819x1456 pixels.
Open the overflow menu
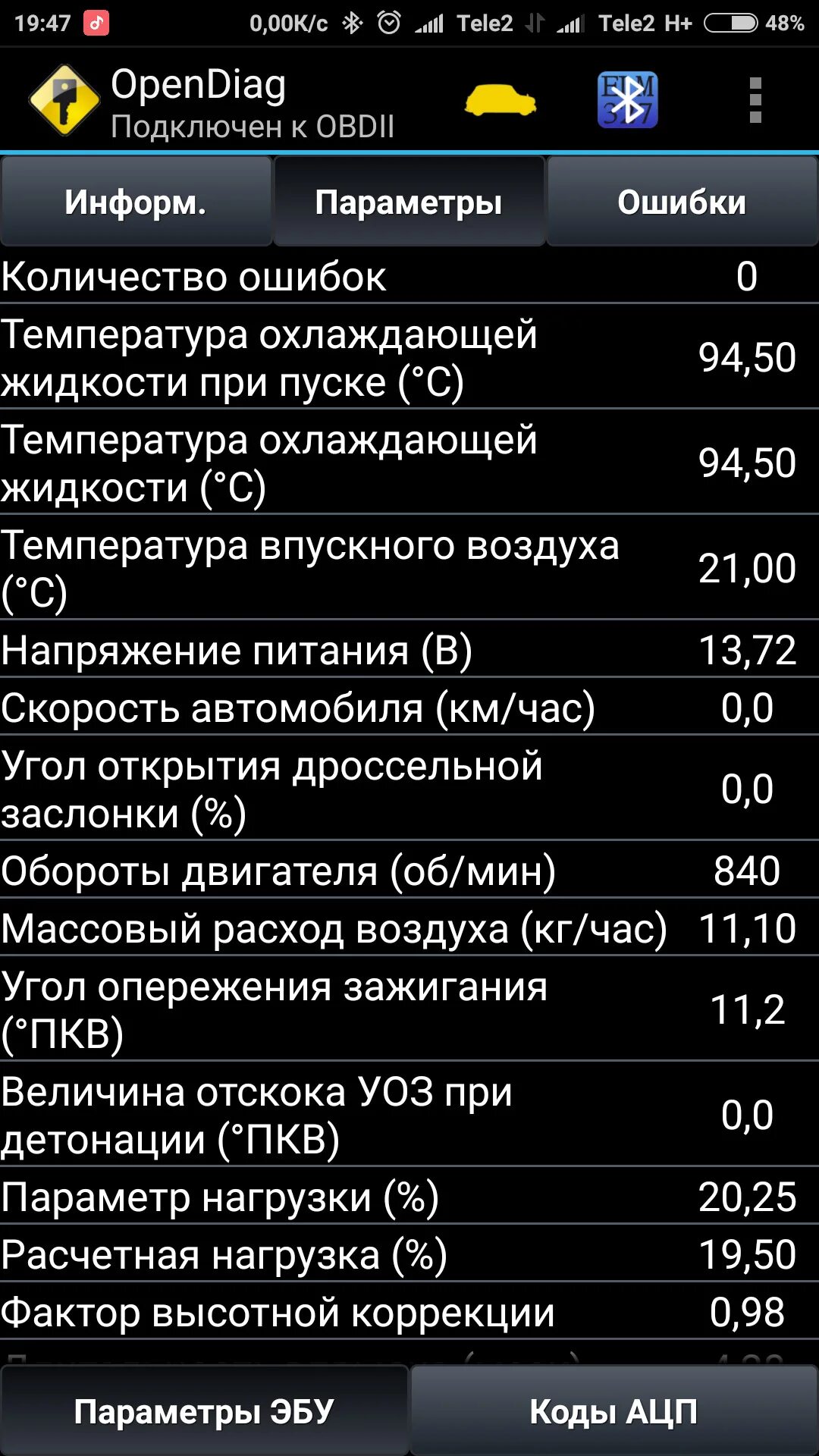coord(755,100)
